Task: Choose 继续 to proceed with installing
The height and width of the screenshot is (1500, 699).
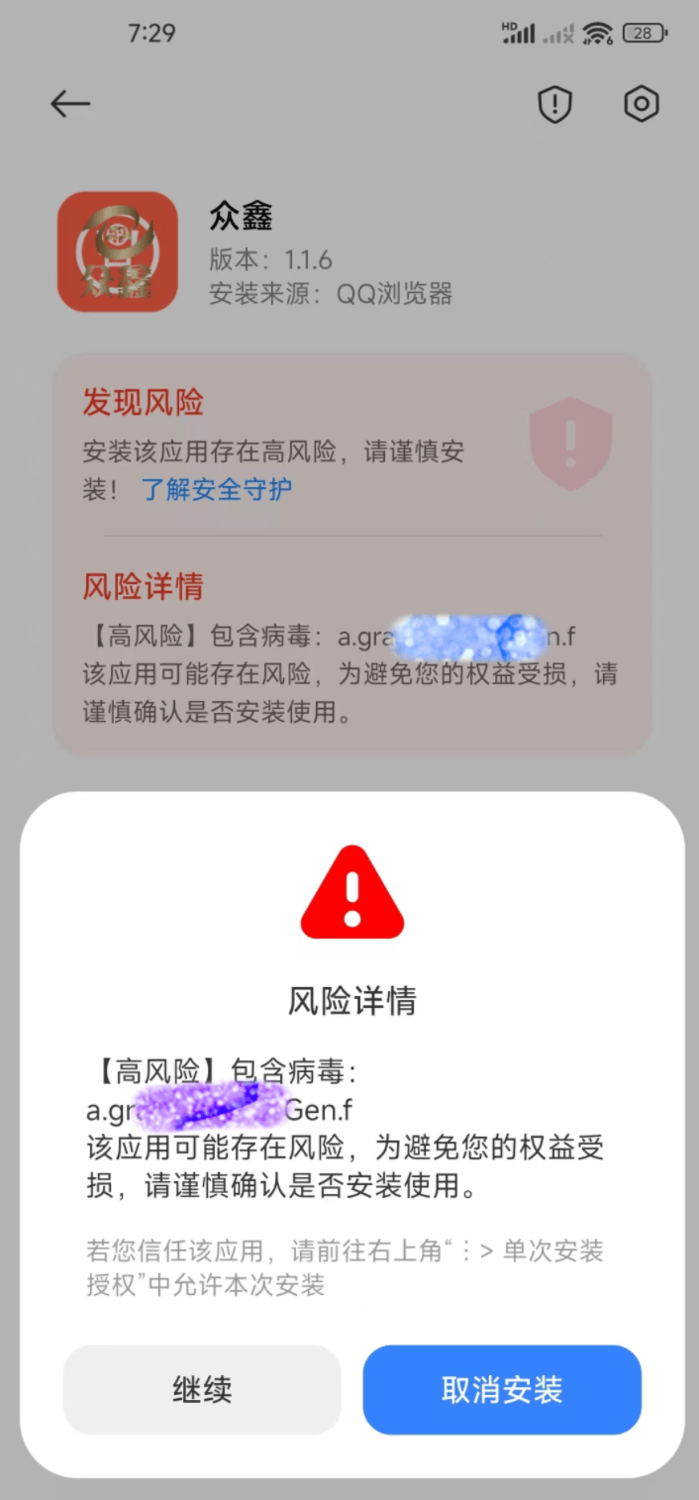Action: coord(202,1389)
